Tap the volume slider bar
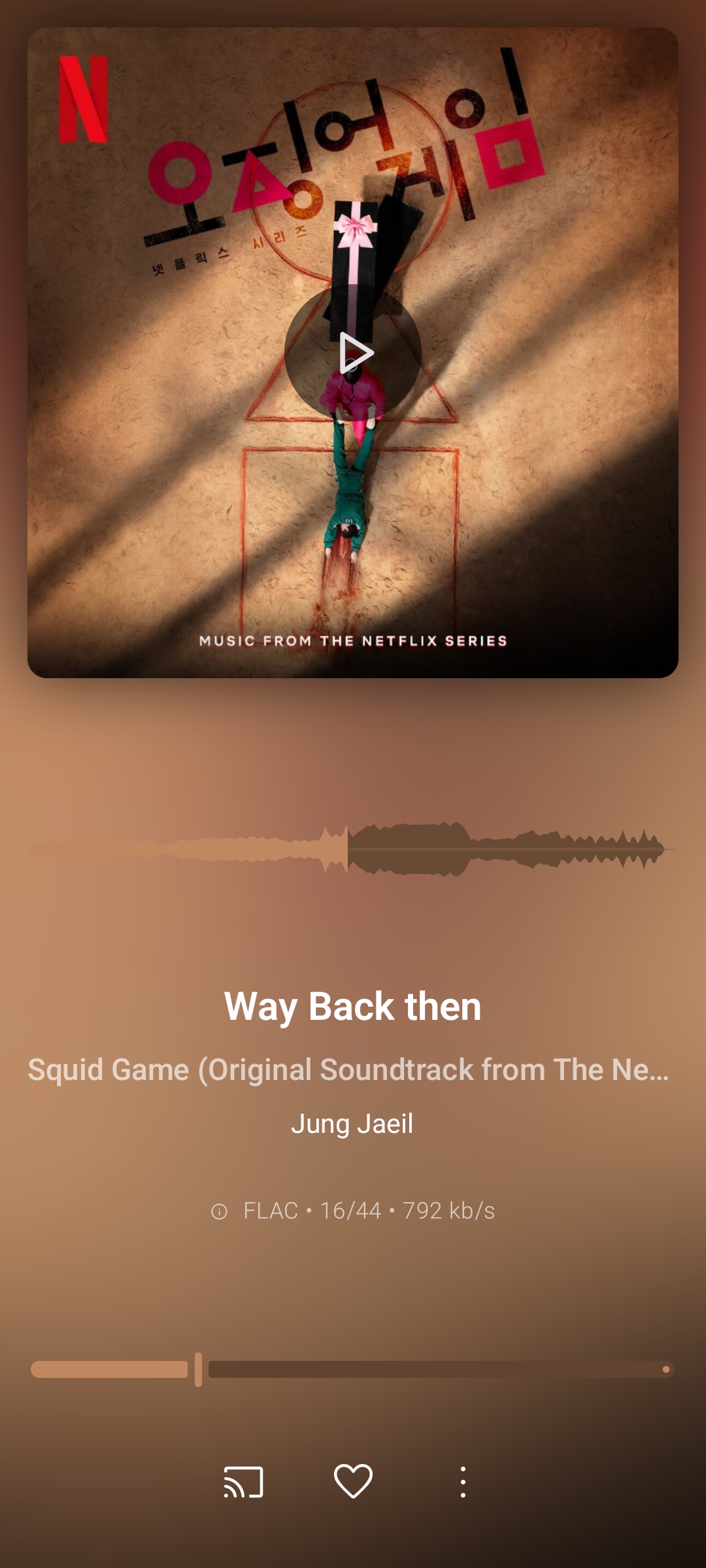This screenshot has width=706, height=1568. pos(353,1369)
